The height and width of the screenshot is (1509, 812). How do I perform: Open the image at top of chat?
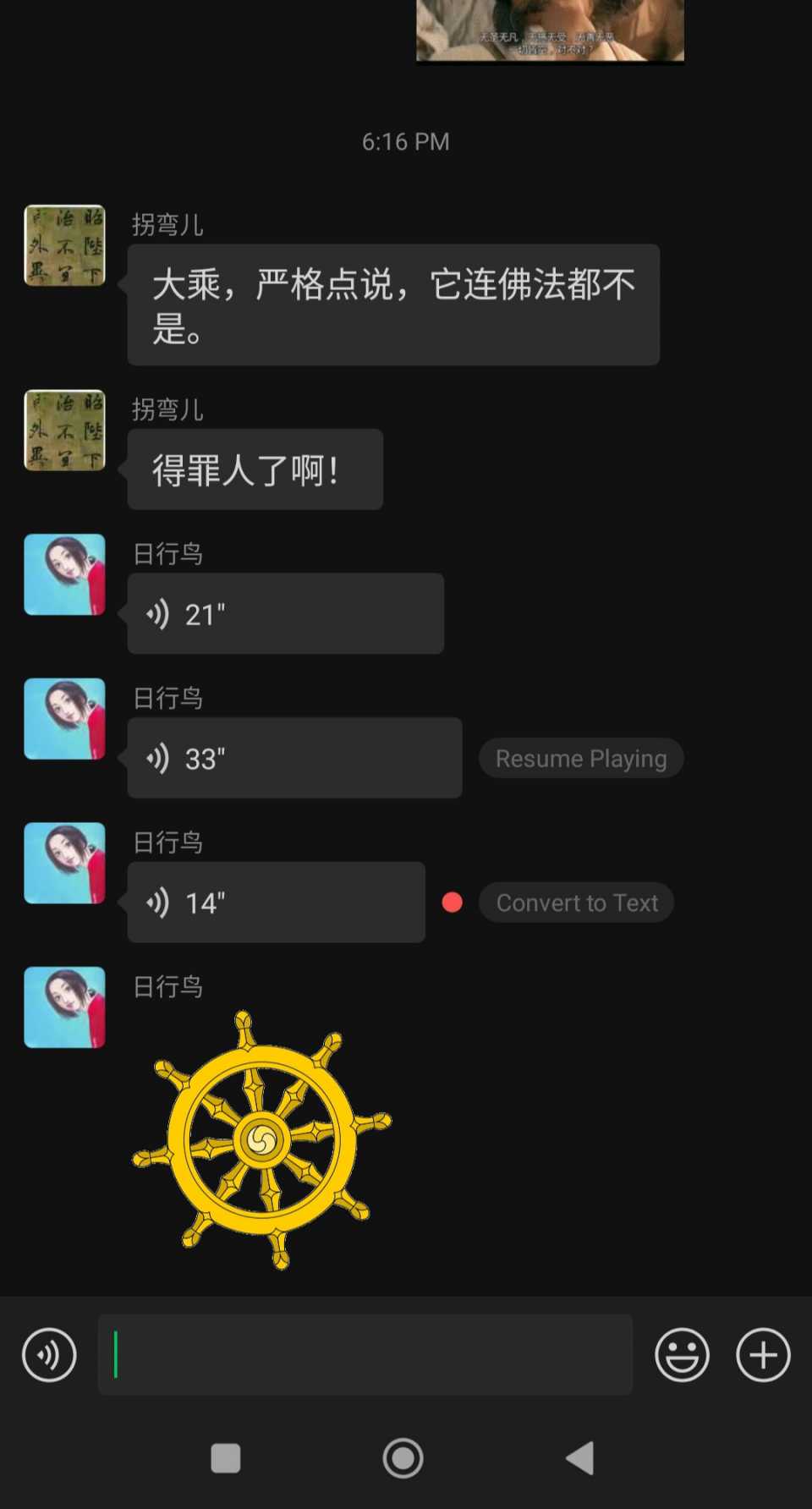tap(550, 30)
